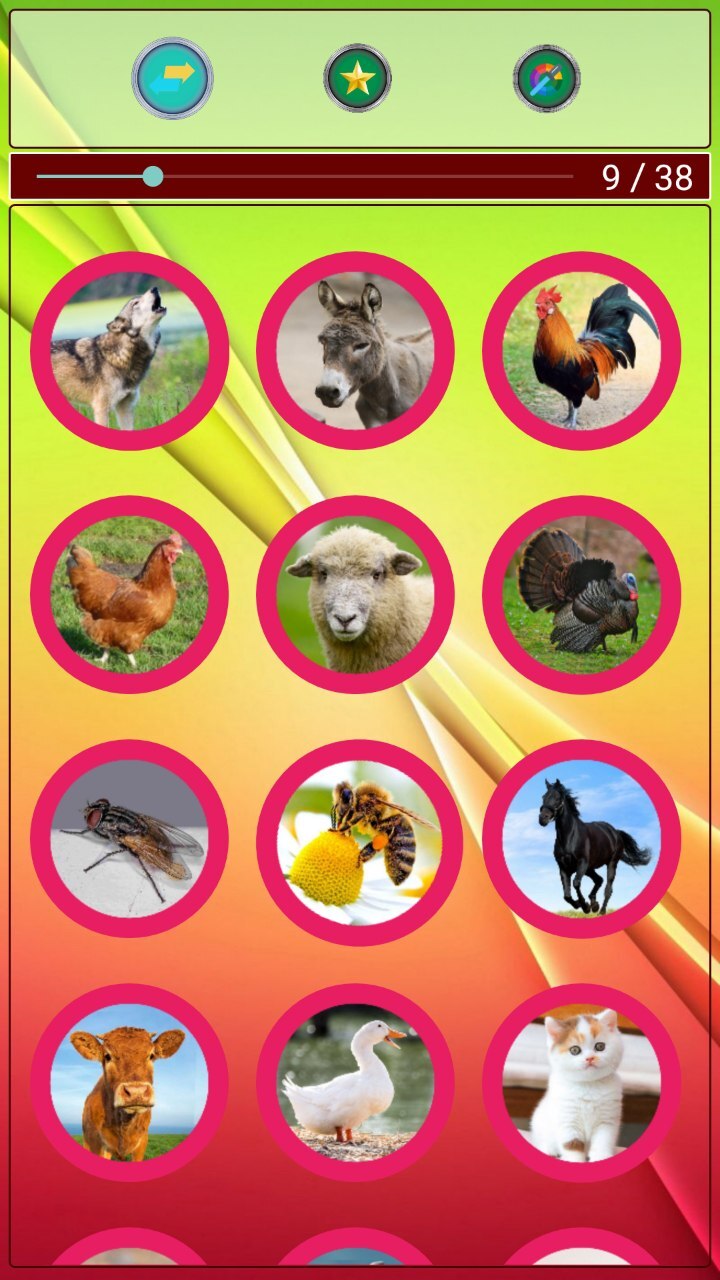Open the sheep tile
This screenshot has height=1280, width=720.
tap(355, 595)
